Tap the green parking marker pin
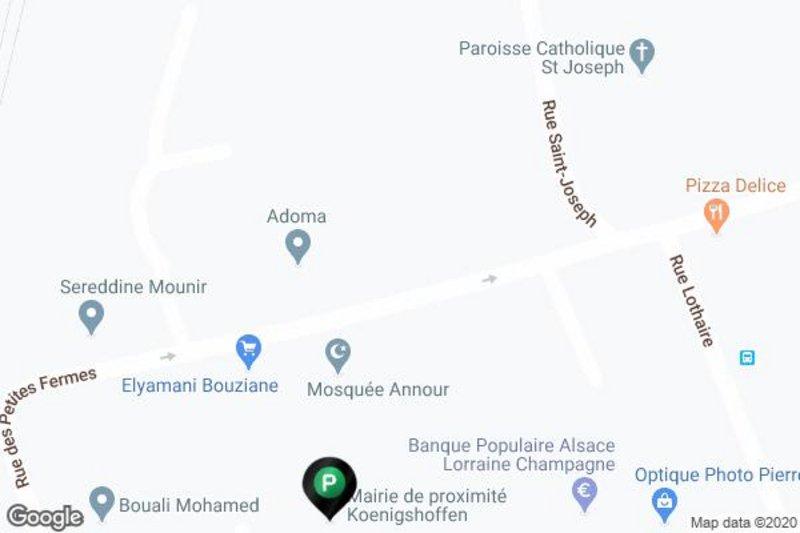 point(329,485)
